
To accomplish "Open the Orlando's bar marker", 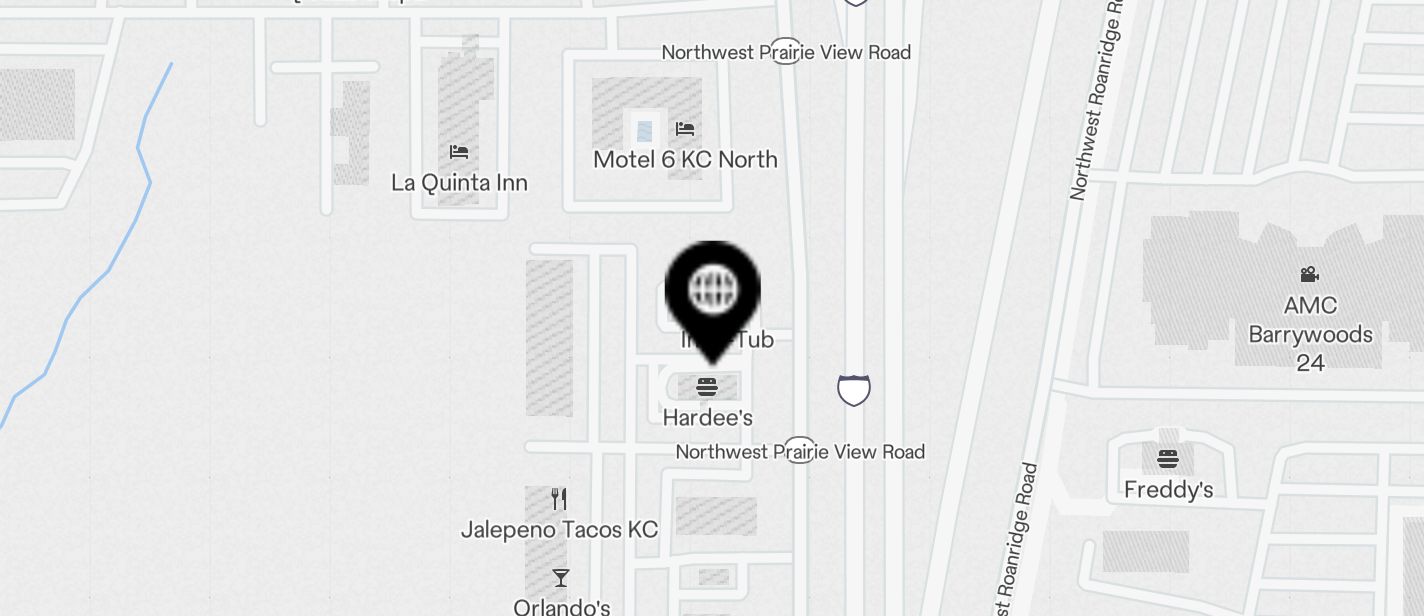I will [x=561, y=579].
